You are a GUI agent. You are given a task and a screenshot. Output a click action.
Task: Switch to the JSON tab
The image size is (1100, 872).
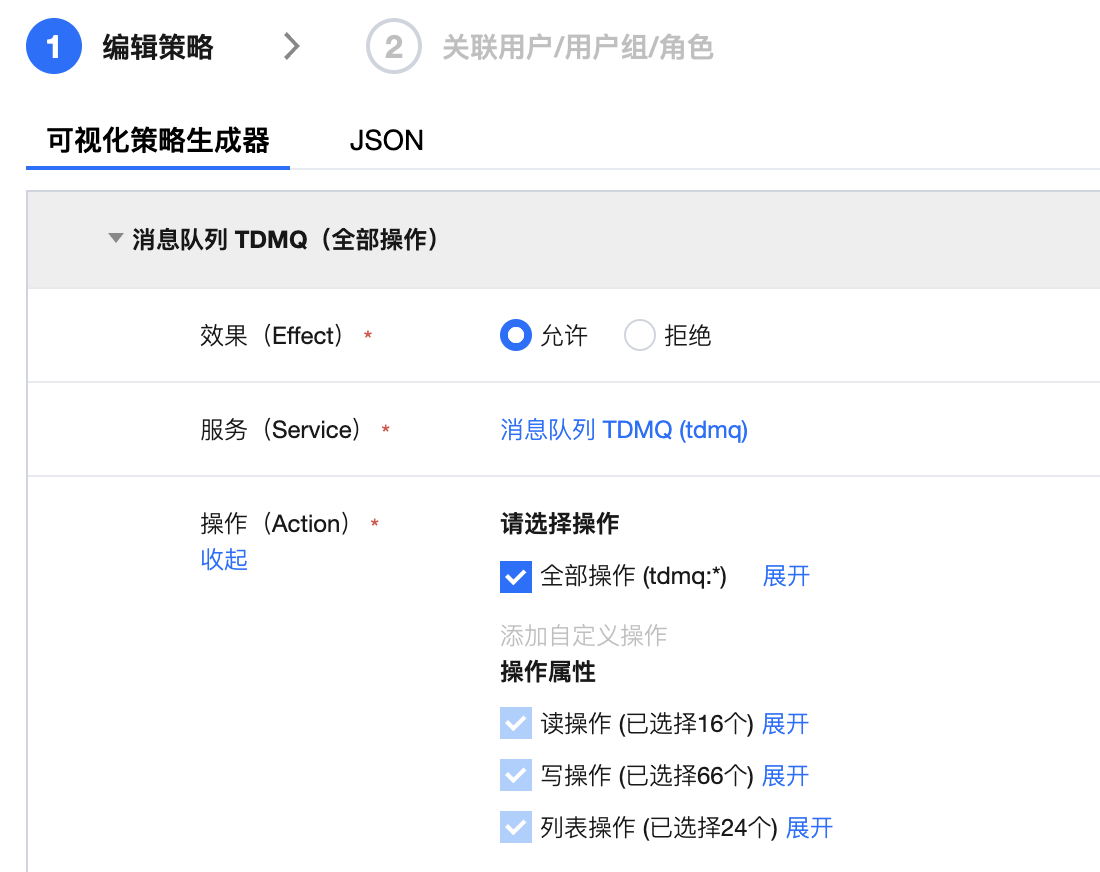tap(386, 141)
